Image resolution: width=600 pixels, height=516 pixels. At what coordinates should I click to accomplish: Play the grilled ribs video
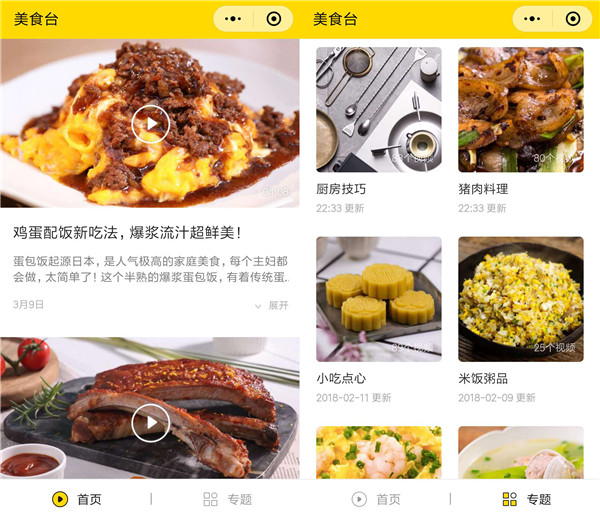150,422
